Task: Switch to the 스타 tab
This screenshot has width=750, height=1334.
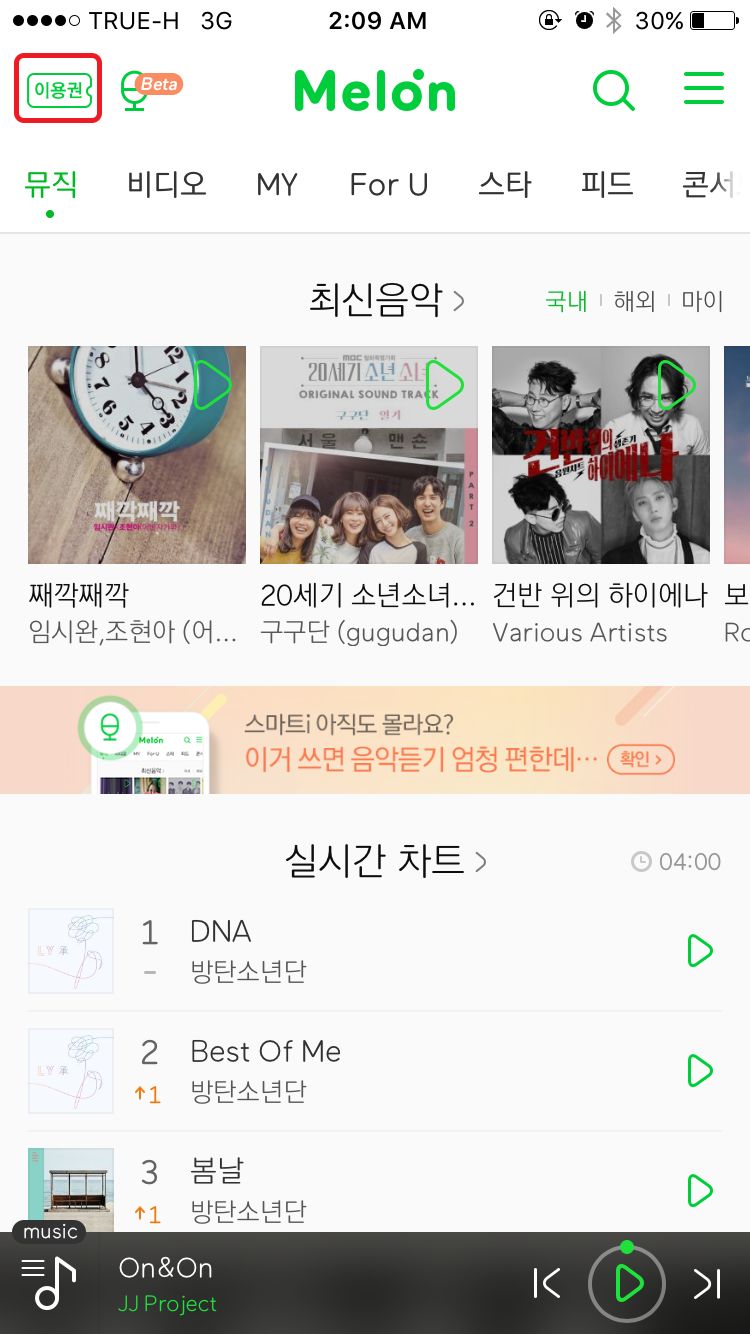Action: (504, 185)
